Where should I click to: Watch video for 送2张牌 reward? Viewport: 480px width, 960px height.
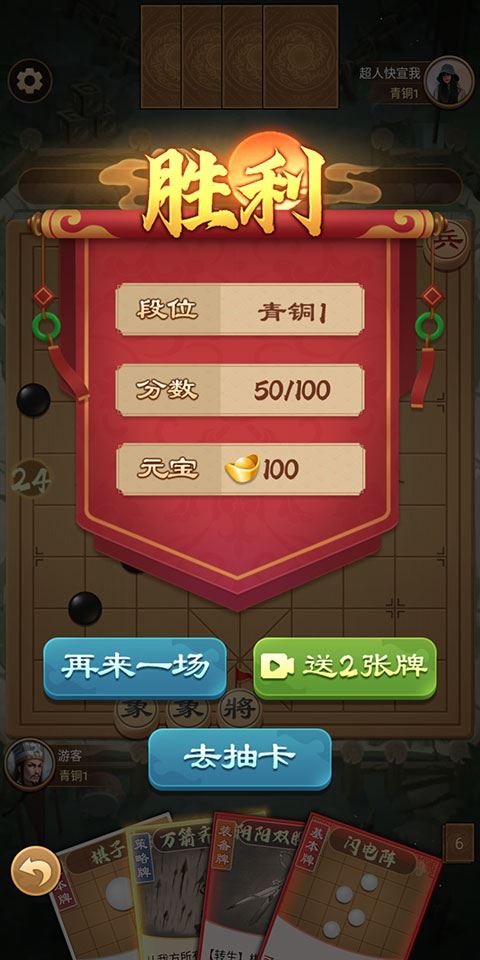click(x=345, y=668)
